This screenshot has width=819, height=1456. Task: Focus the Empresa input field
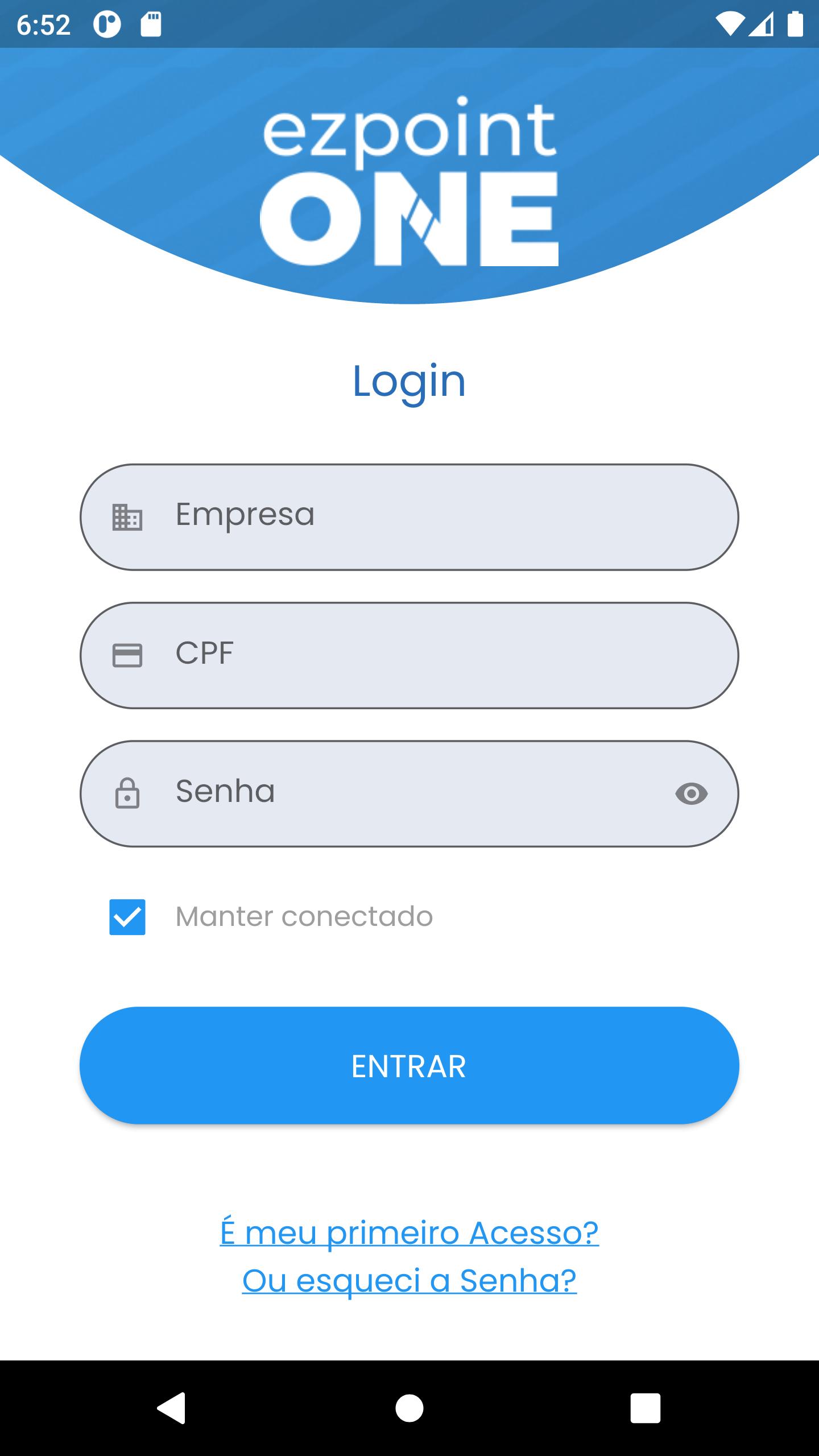click(x=409, y=517)
